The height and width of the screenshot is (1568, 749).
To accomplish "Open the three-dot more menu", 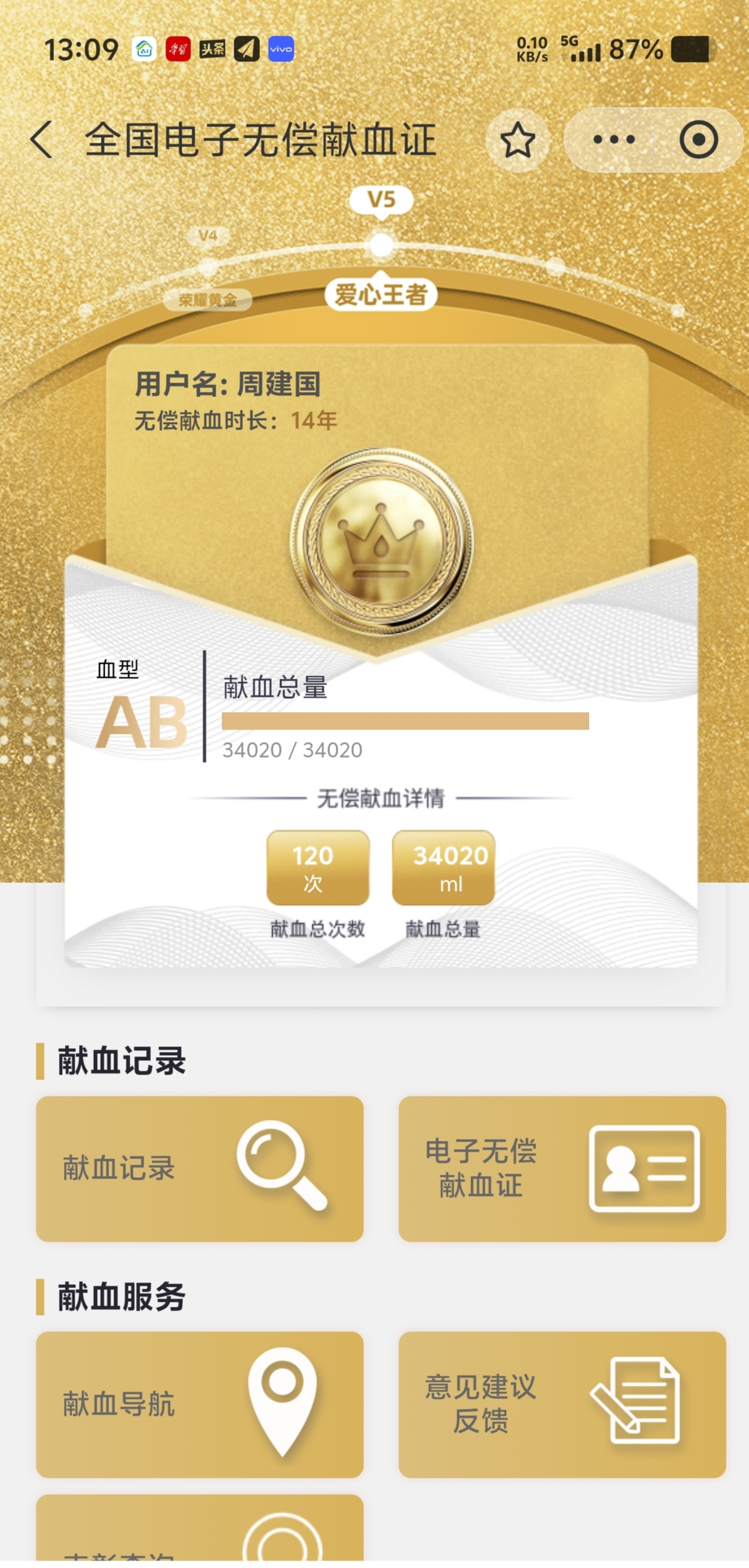I will (x=613, y=140).
